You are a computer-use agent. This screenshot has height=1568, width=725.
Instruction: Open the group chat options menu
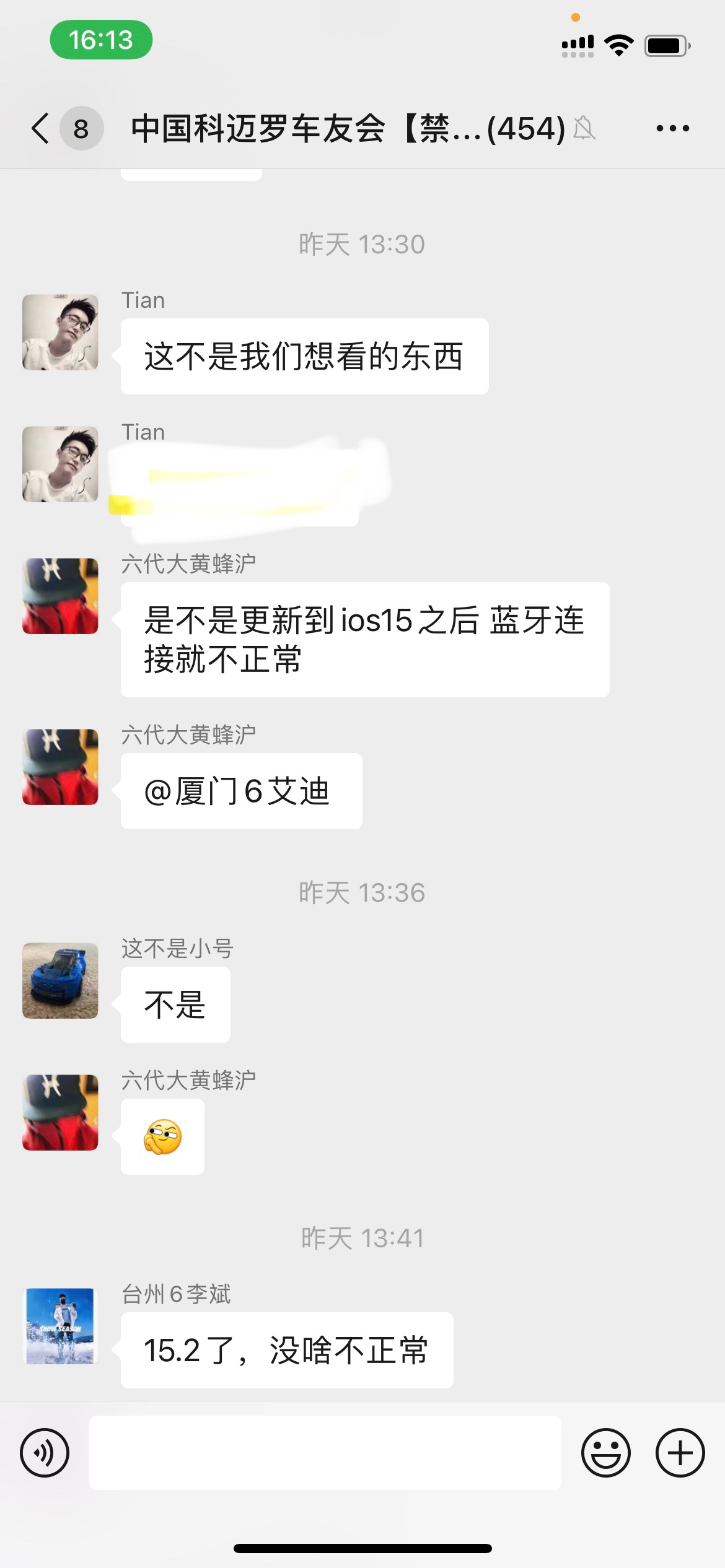pos(672,129)
